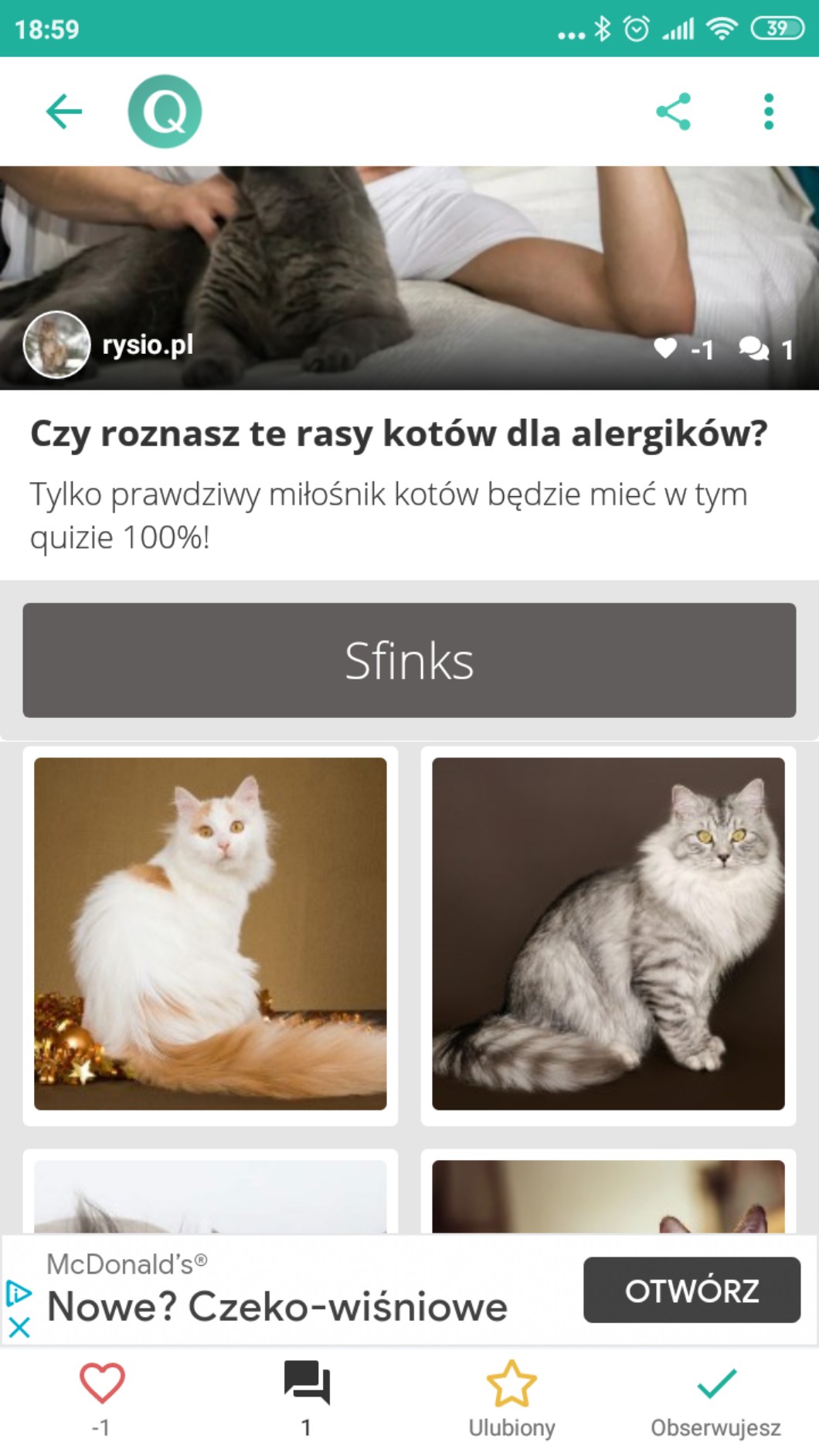Open the McDonald's ad with OTWÓRZ
The width and height of the screenshot is (819, 1456).
click(692, 1290)
